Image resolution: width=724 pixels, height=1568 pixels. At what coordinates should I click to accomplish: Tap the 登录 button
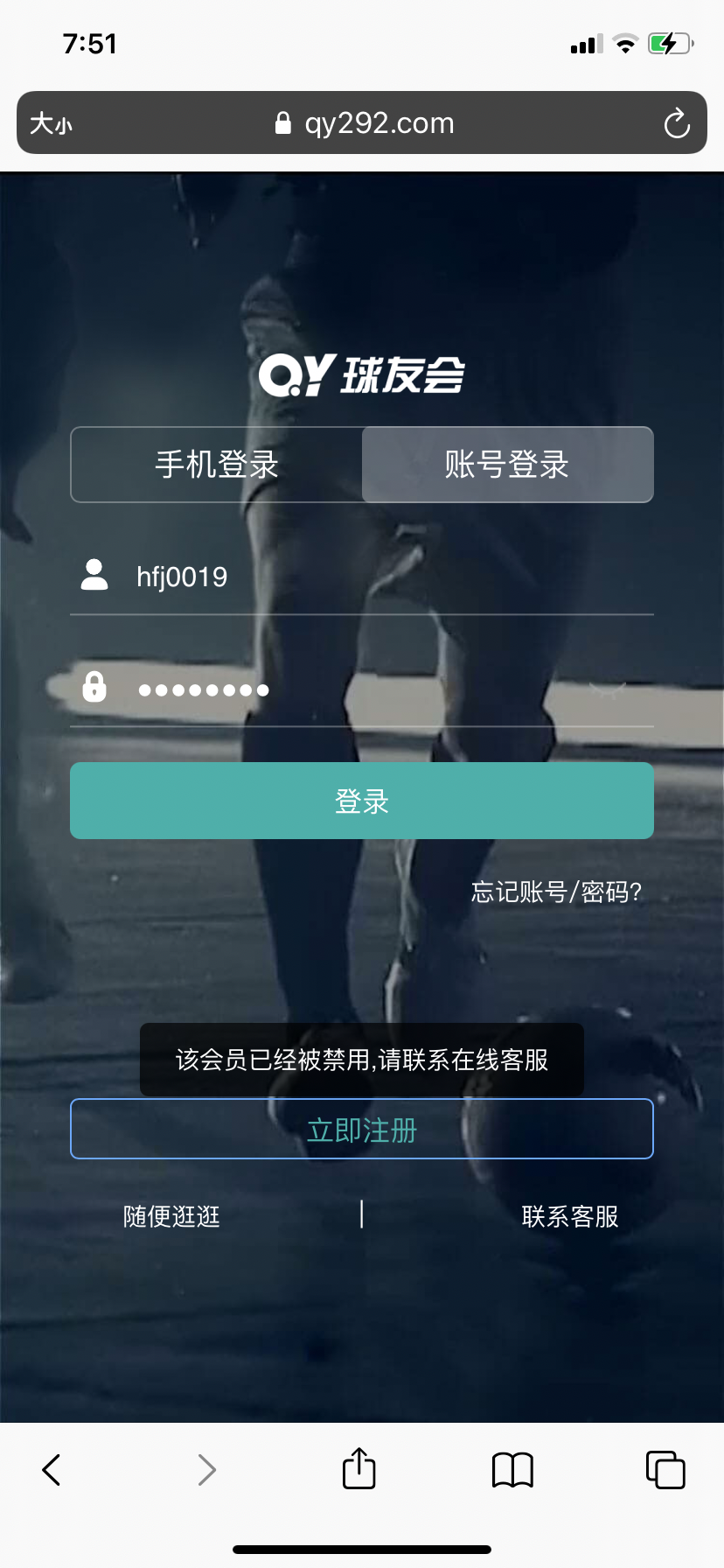click(x=362, y=801)
